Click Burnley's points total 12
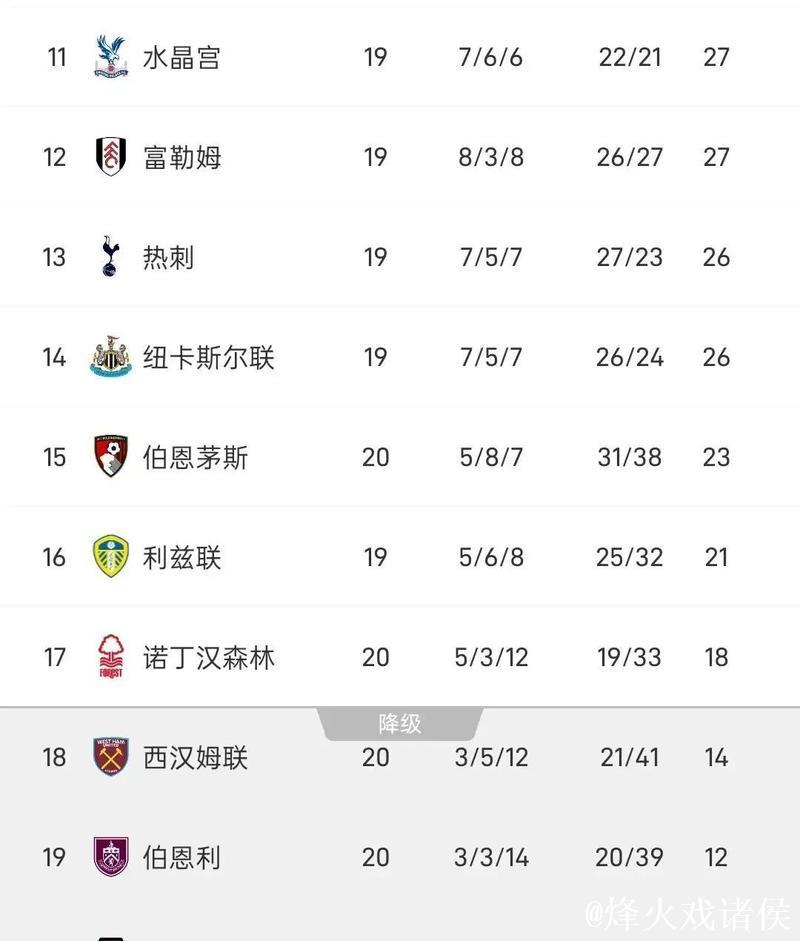800x941 pixels. tap(716, 857)
